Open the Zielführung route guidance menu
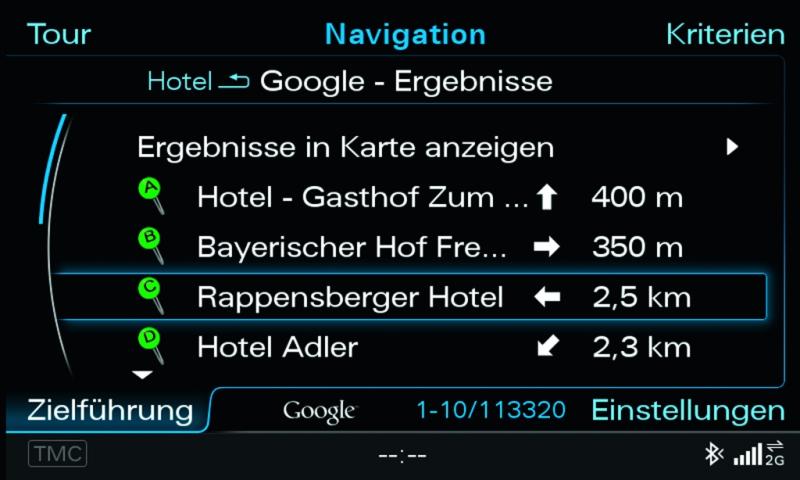The image size is (800, 480). pos(109,410)
